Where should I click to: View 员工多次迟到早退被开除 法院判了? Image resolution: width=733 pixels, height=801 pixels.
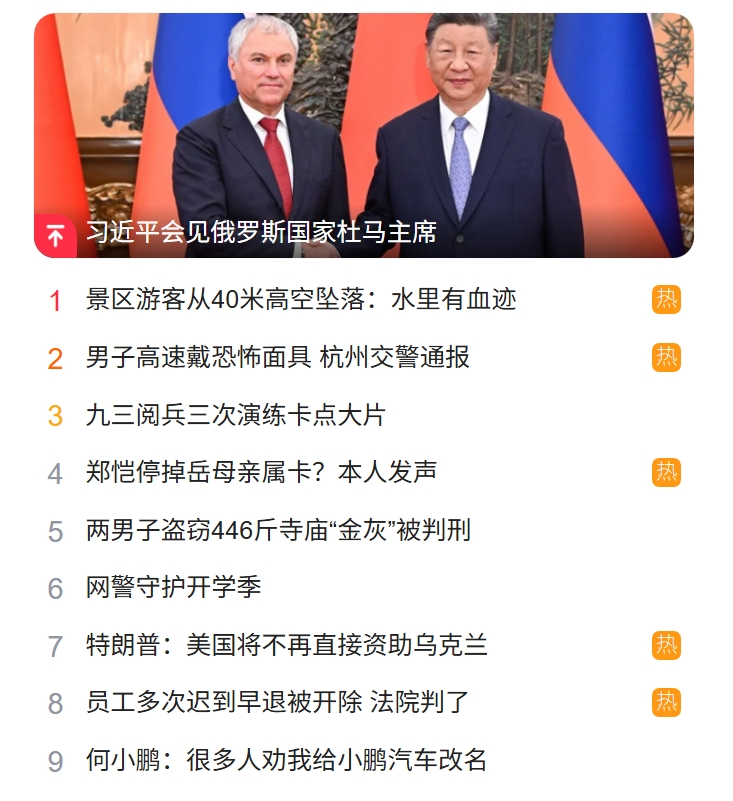tap(278, 702)
